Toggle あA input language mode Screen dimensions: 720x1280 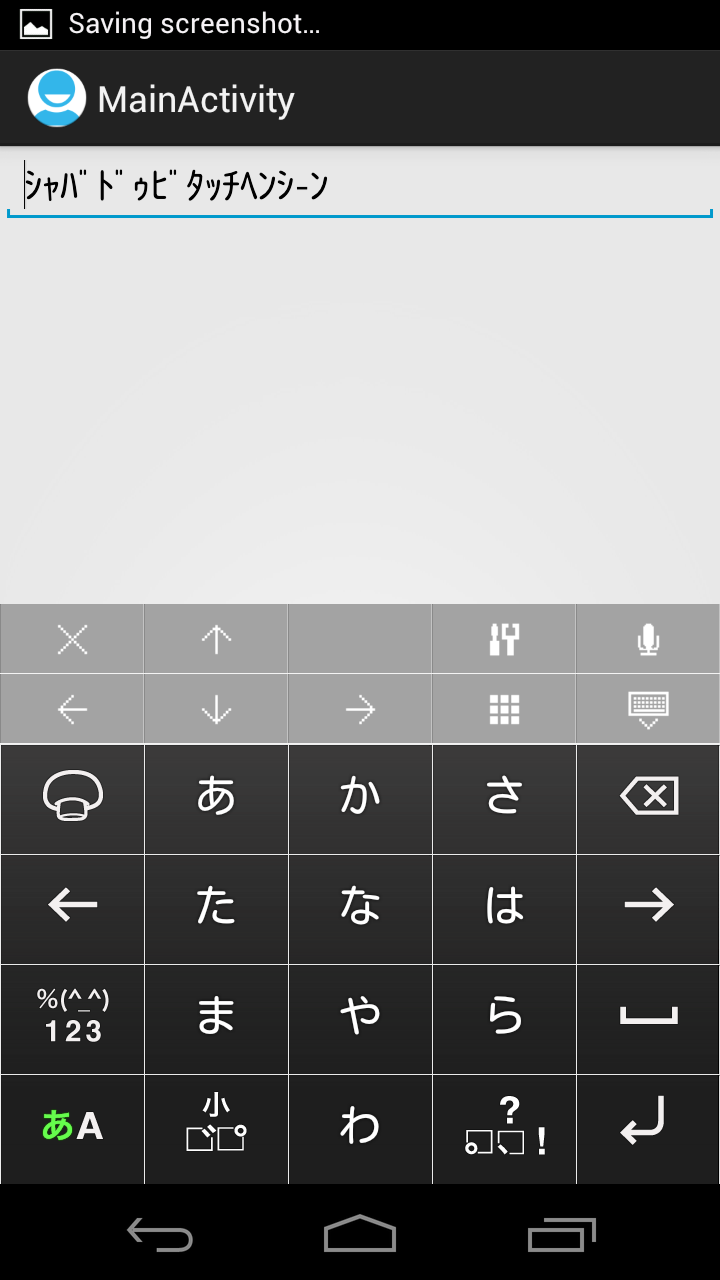(x=72, y=1128)
